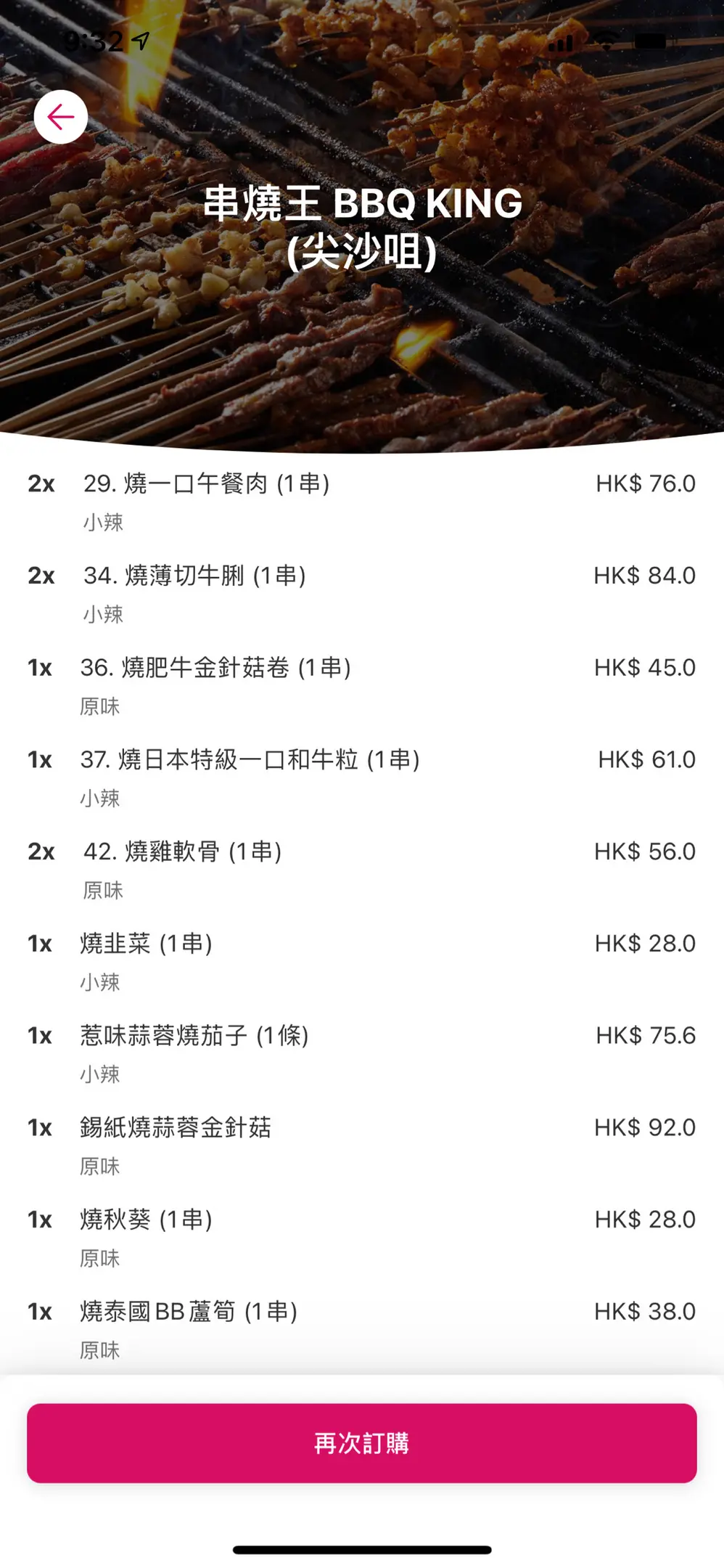Tap the 再次訂購 reorder button
724x1568 pixels.
[362, 1442]
